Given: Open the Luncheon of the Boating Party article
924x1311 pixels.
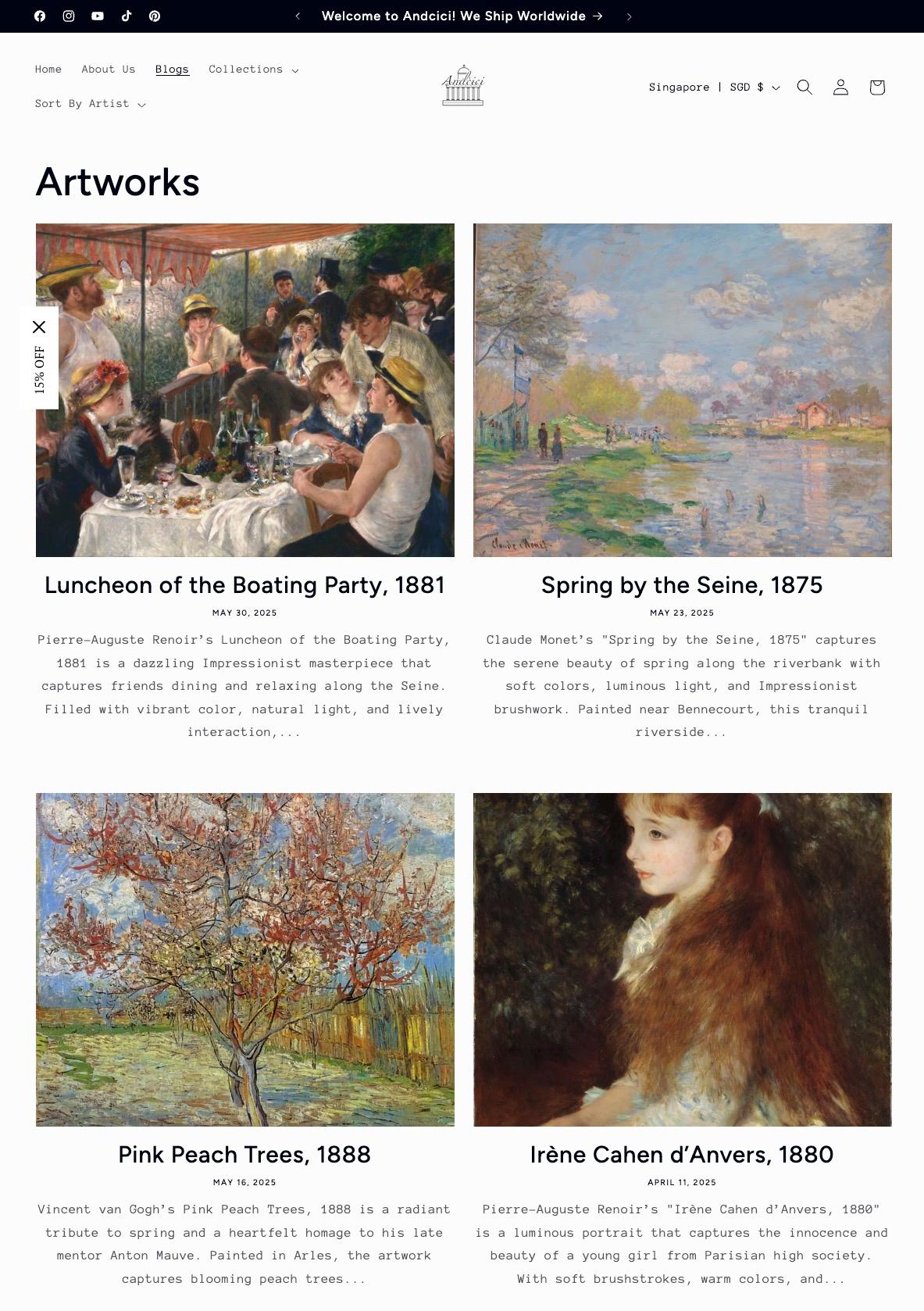Looking at the screenshot, I should [x=244, y=585].
